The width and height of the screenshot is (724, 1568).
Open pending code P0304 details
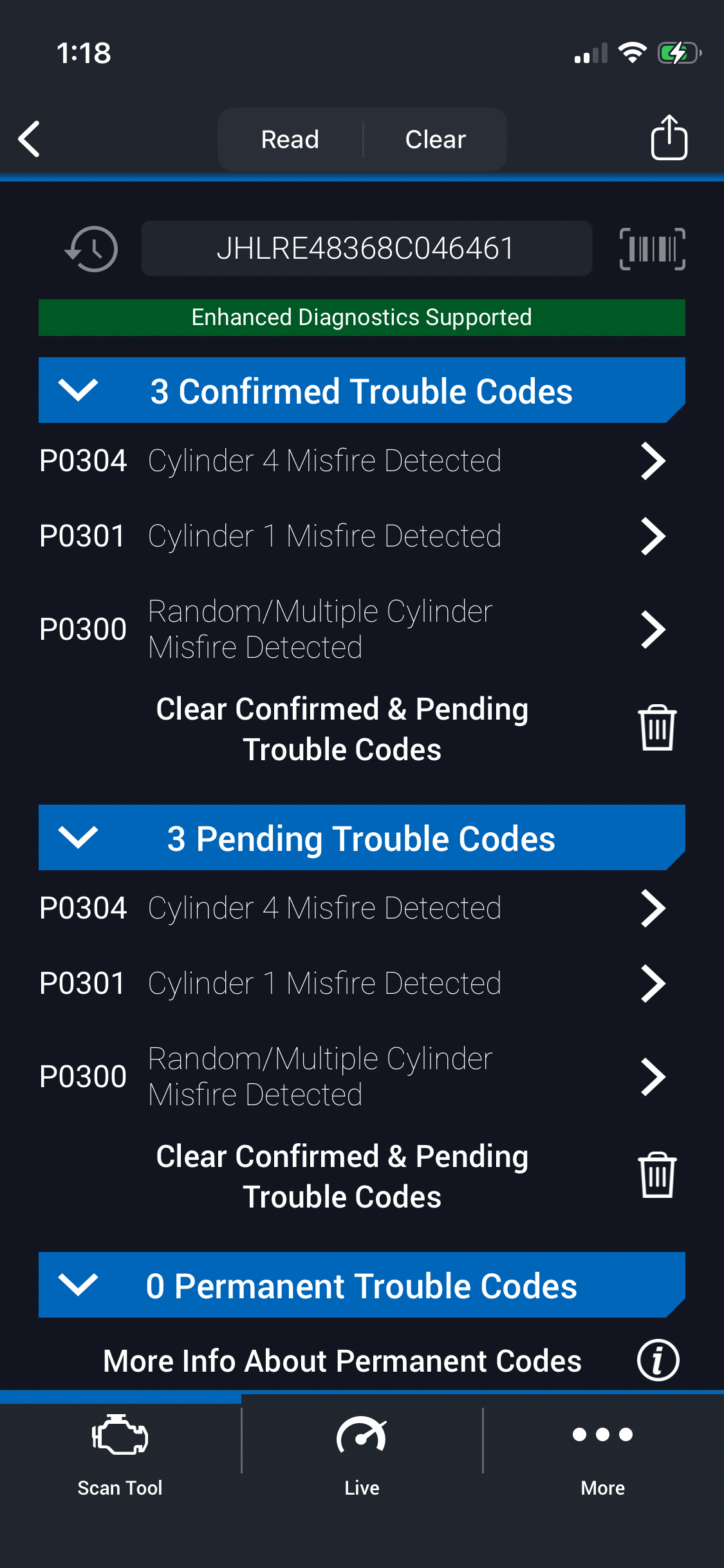351,908
